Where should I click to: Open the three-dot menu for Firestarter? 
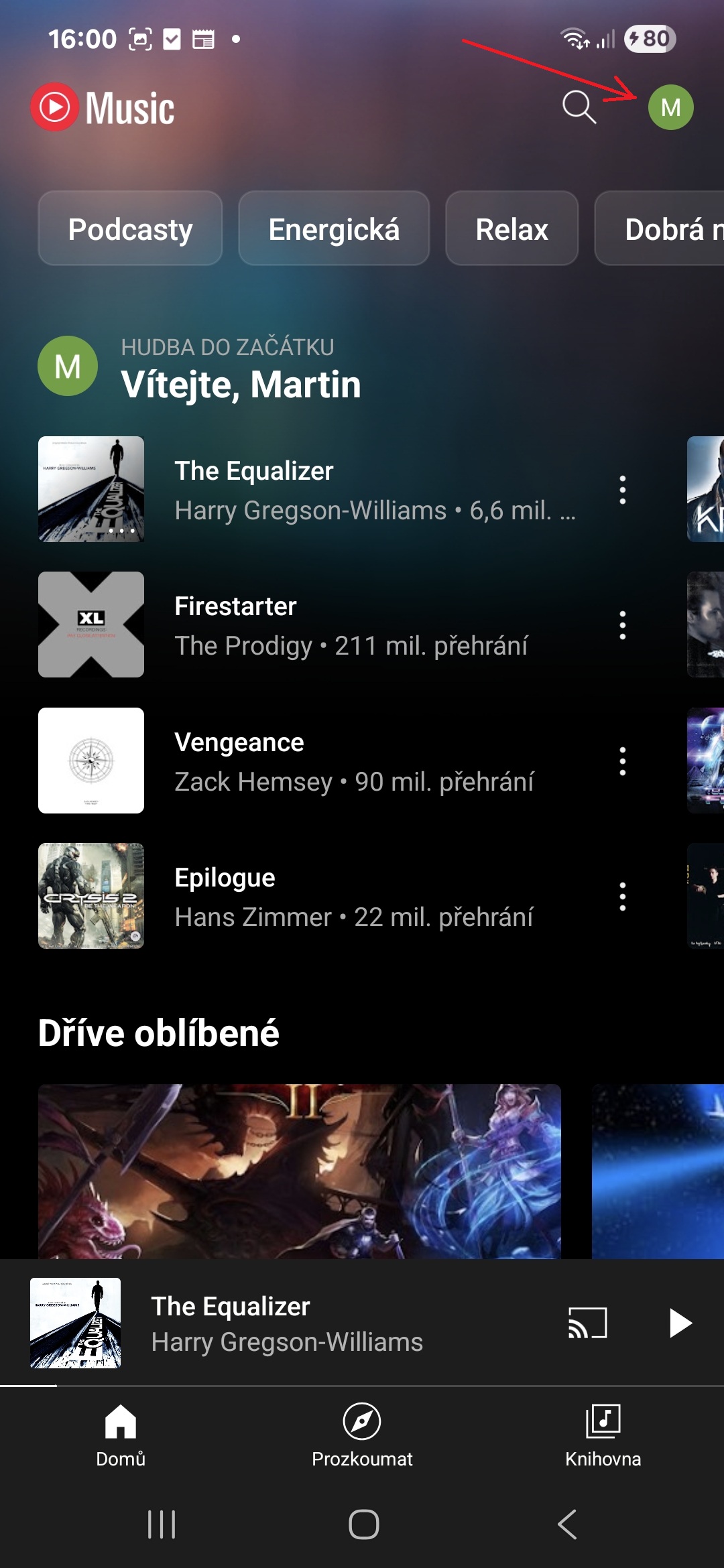pos(623,625)
